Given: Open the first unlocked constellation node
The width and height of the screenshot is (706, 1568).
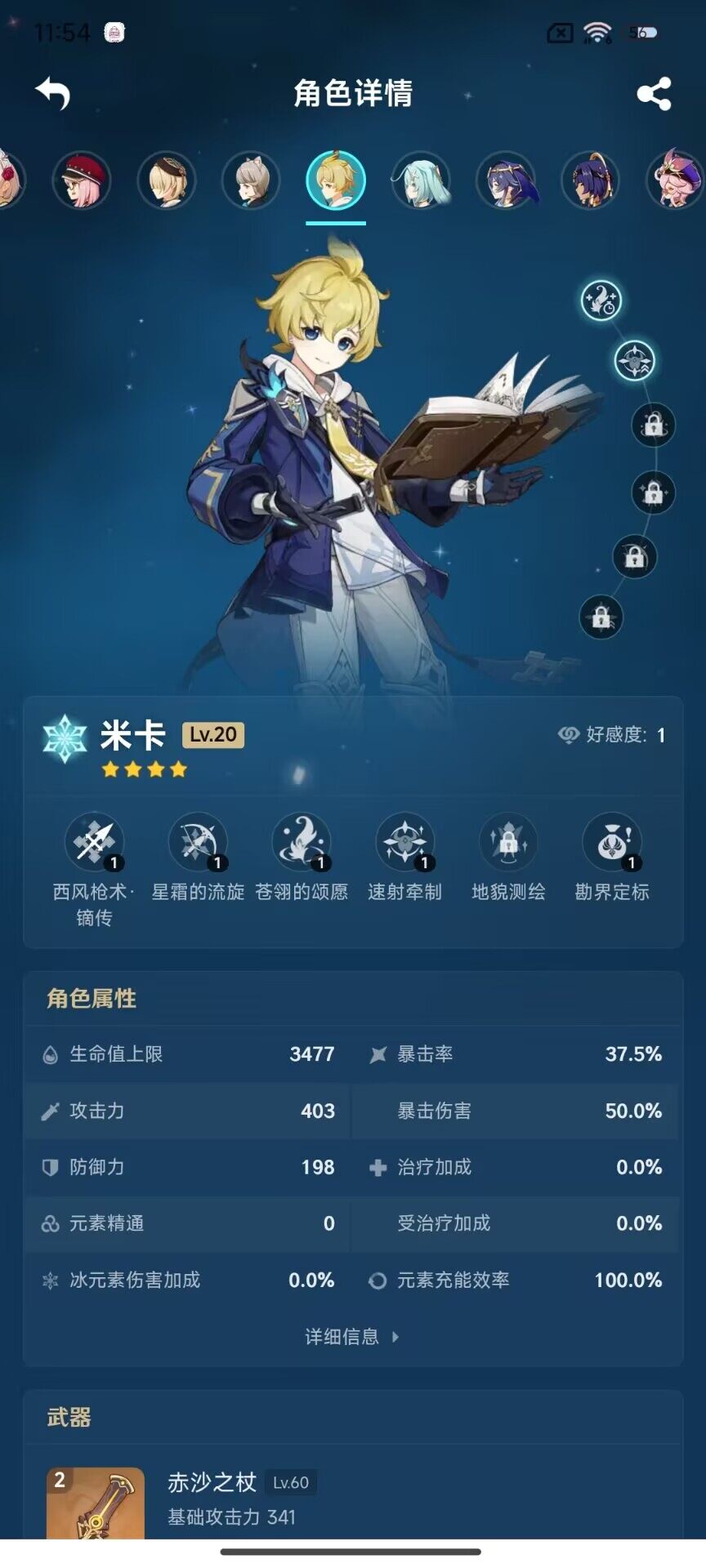Looking at the screenshot, I should point(601,301).
